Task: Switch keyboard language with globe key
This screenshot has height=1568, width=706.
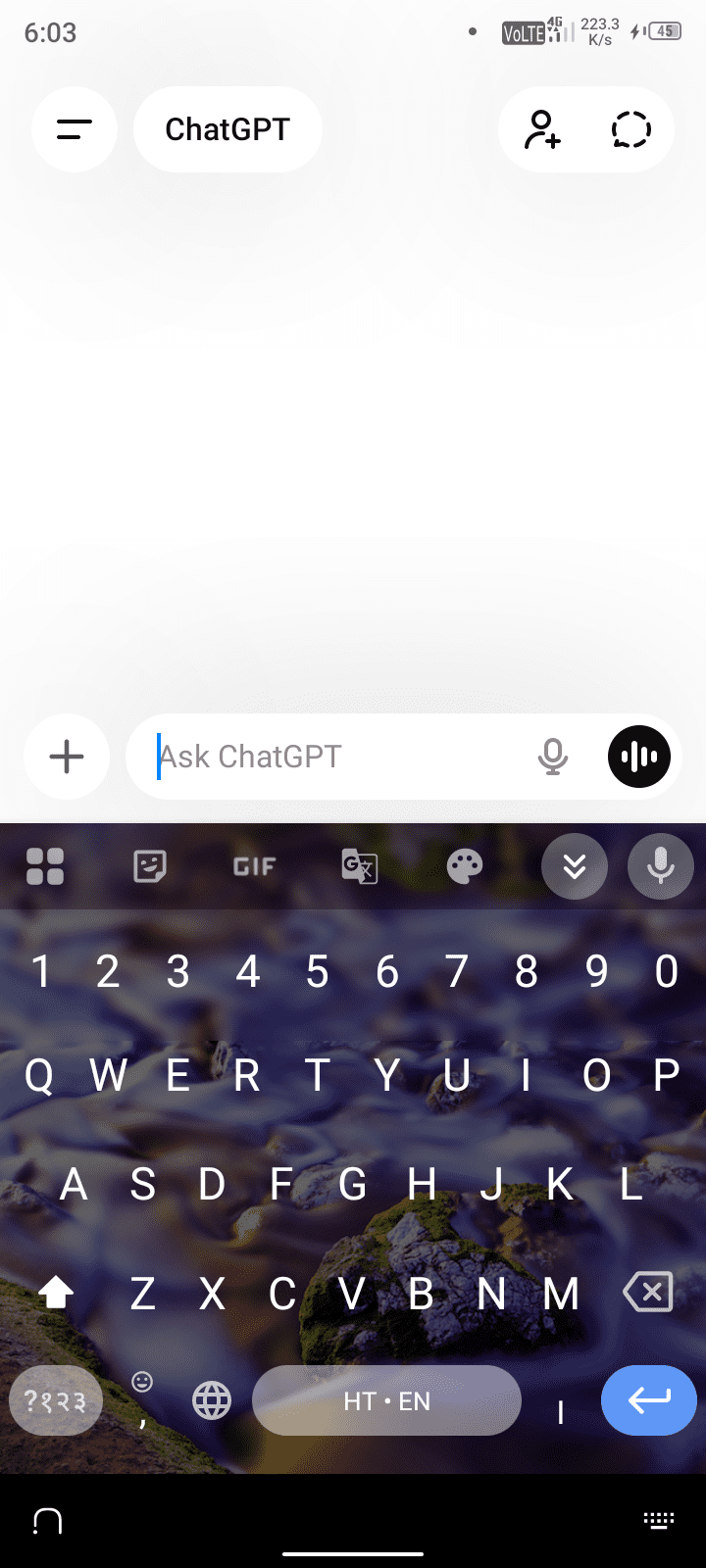Action: click(x=212, y=1401)
